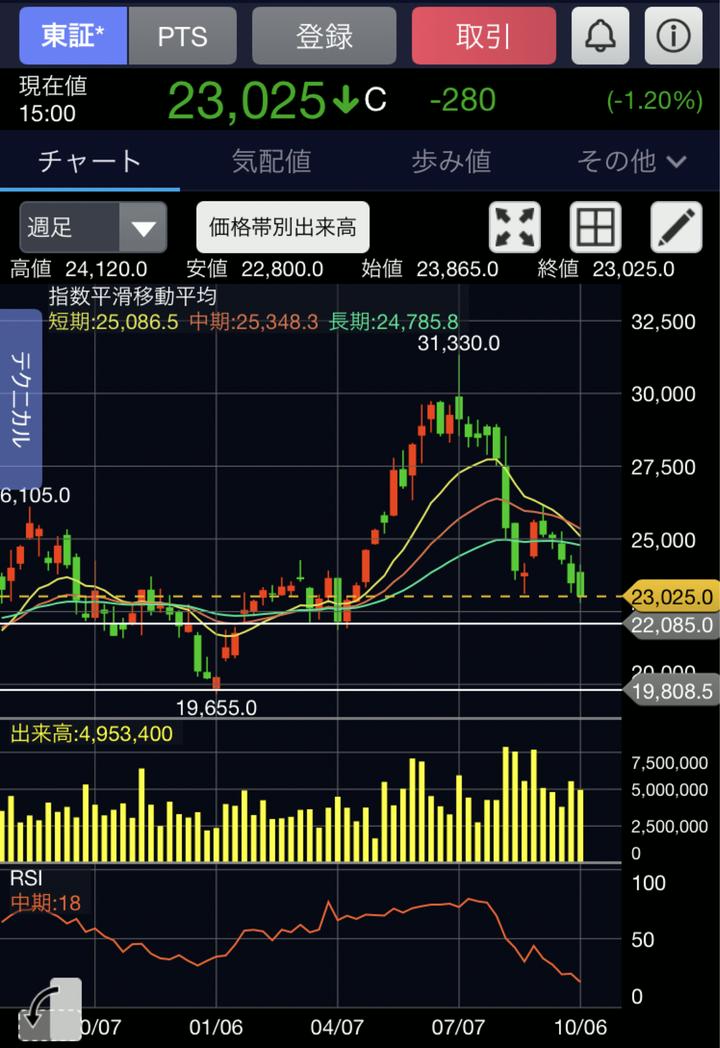
Task: Open the chart grid layout icon
Action: click(595, 228)
